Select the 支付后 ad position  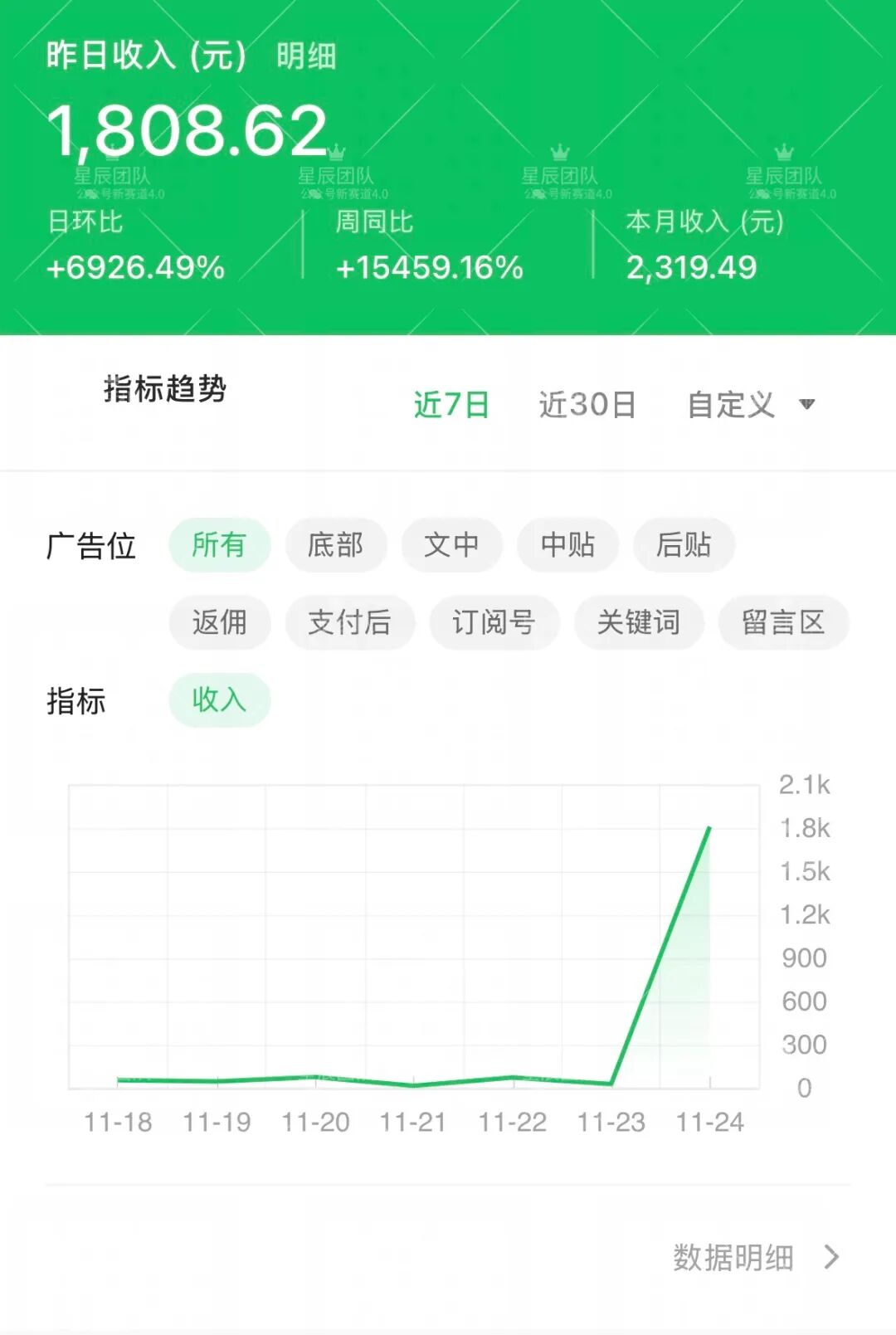349,623
